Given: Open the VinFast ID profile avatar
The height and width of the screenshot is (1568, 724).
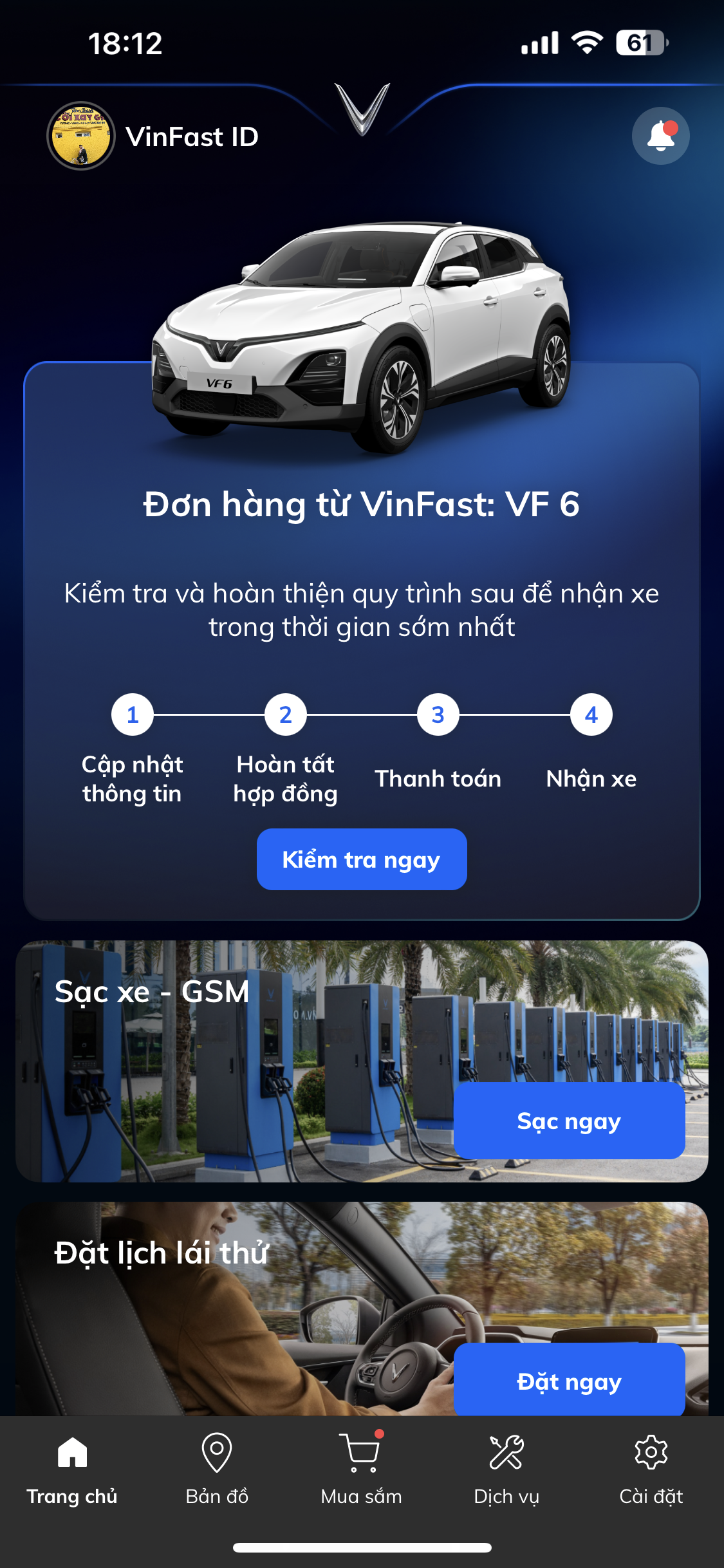Looking at the screenshot, I should pyautogui.click(x=81, y=136).
